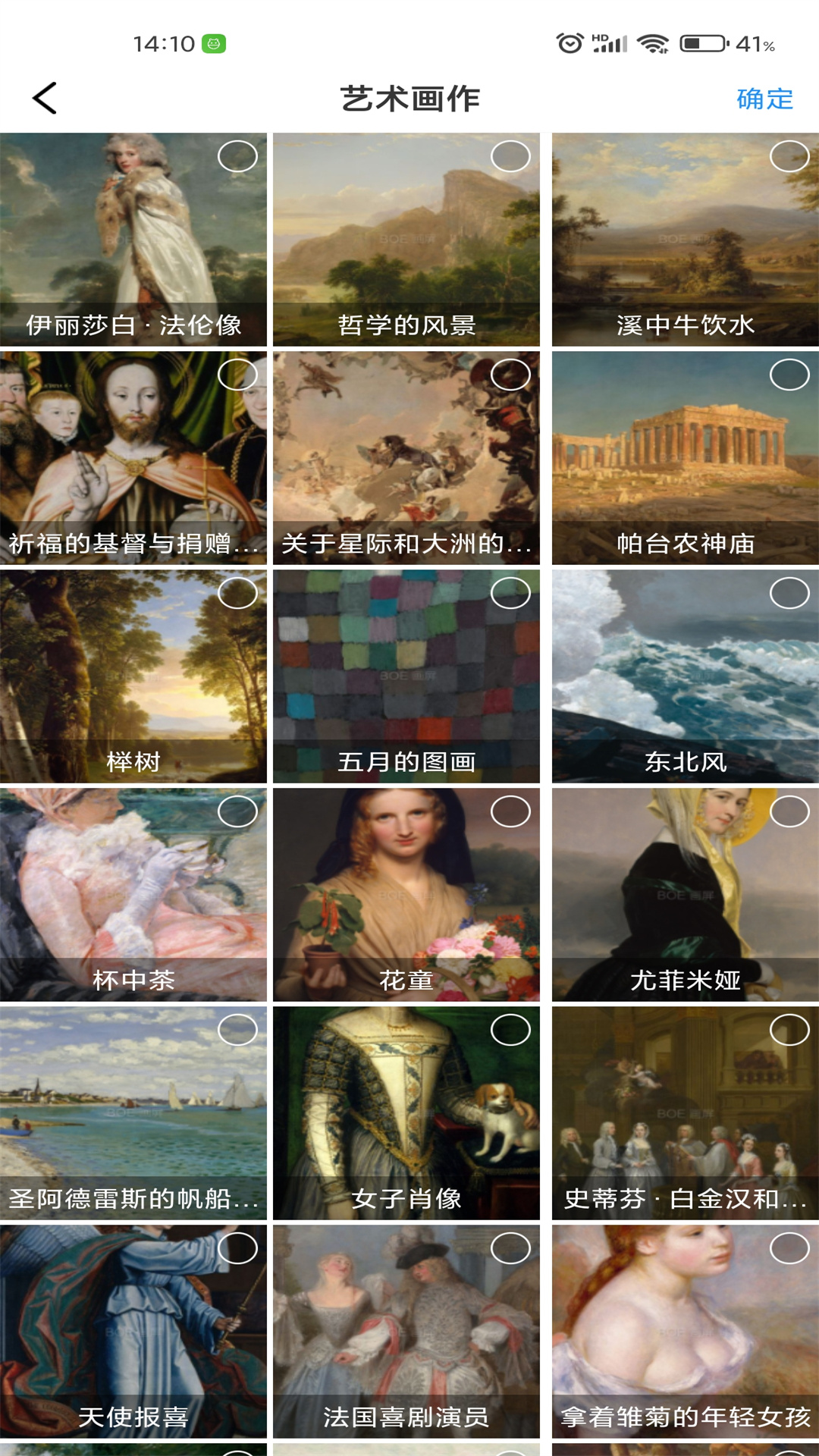The width and height of the screenshot is (819, 1456).
Task: Open 拿着雏菊的年轻女孩 thumbnail
Action: (x=682, y=1319)
